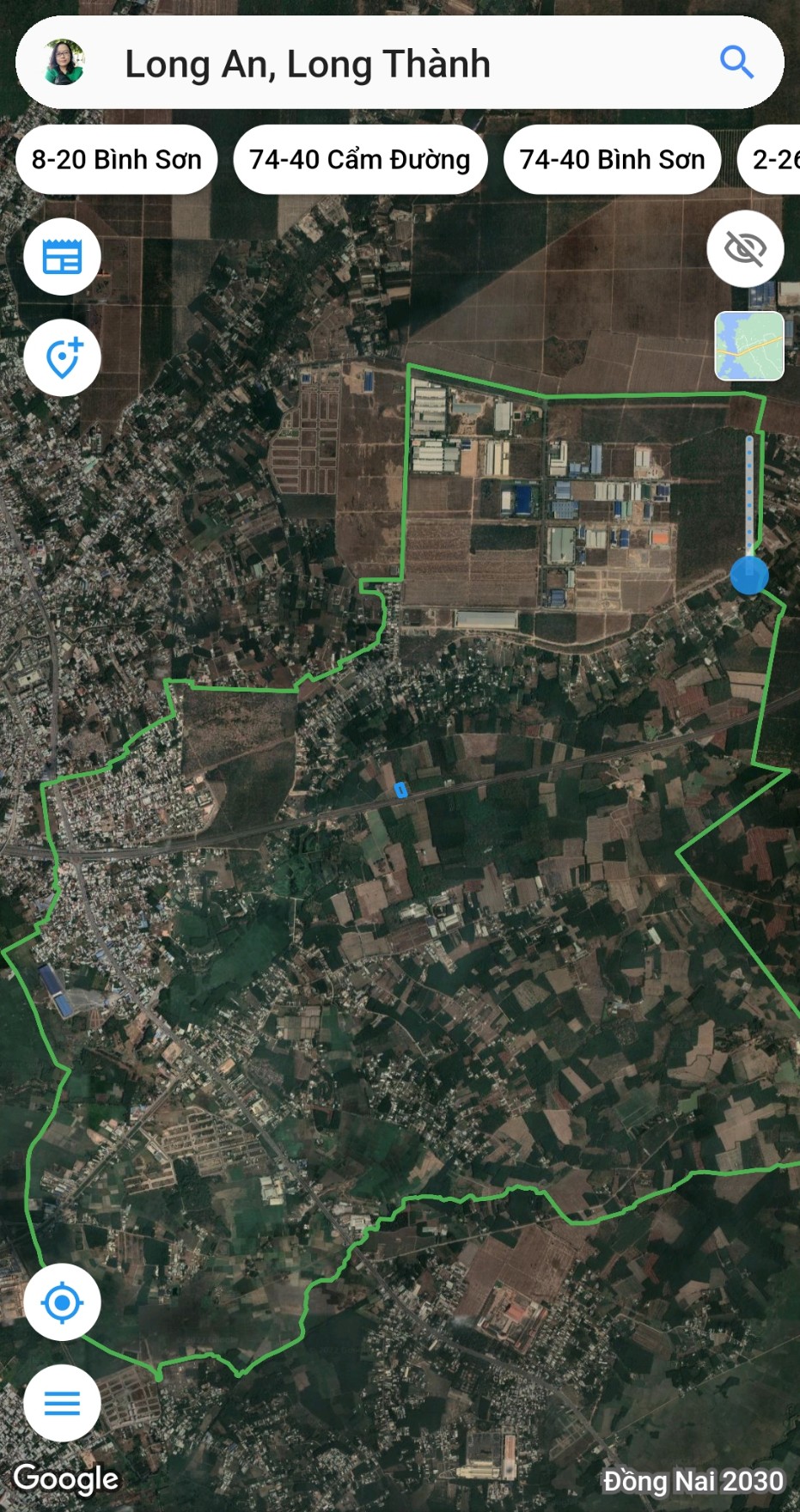The image size is (800, 1512).
Task: Center map on my current location
Action: click(x=62, y=1302)
